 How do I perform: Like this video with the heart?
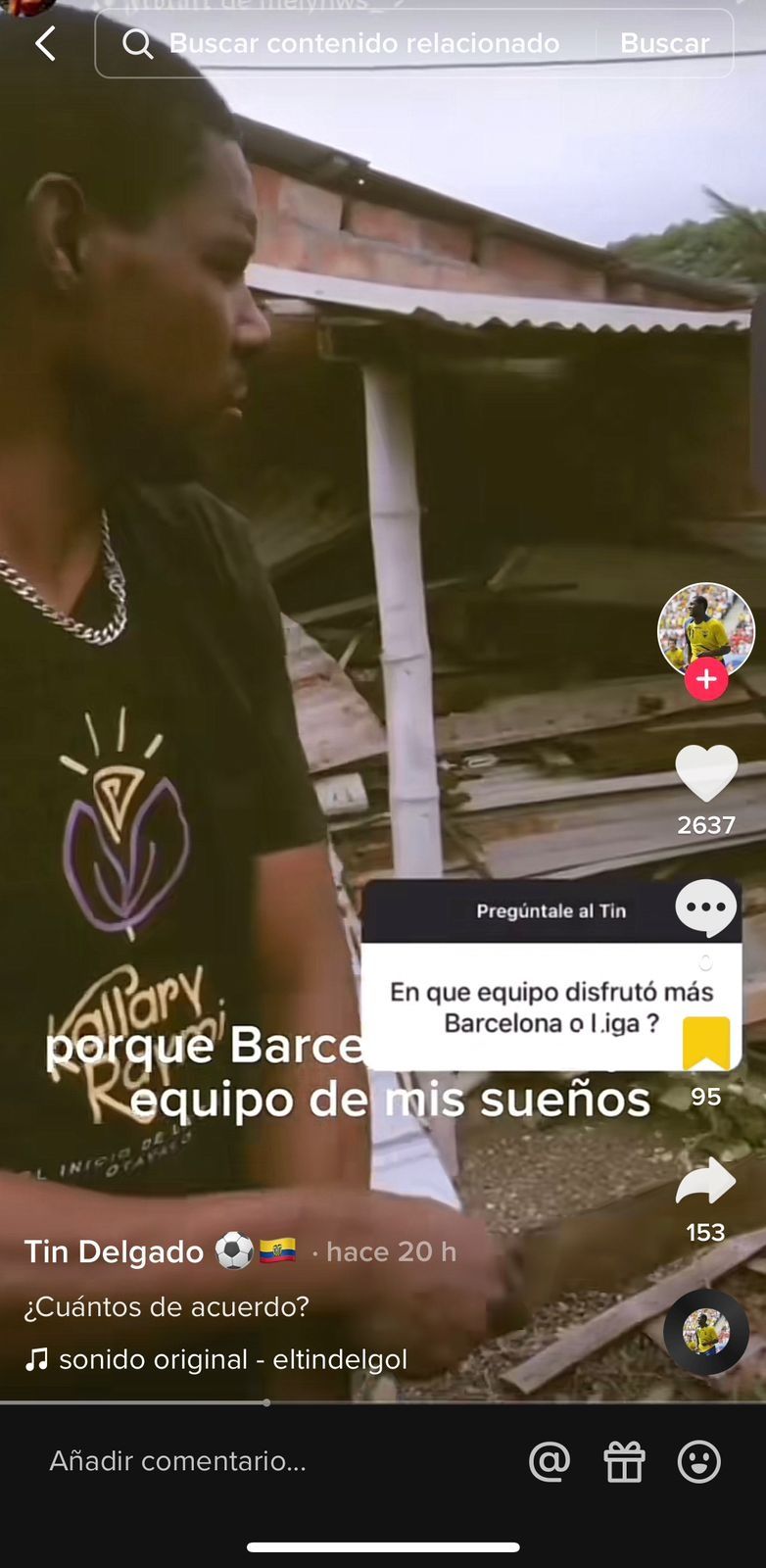click(x=706, y=774)
